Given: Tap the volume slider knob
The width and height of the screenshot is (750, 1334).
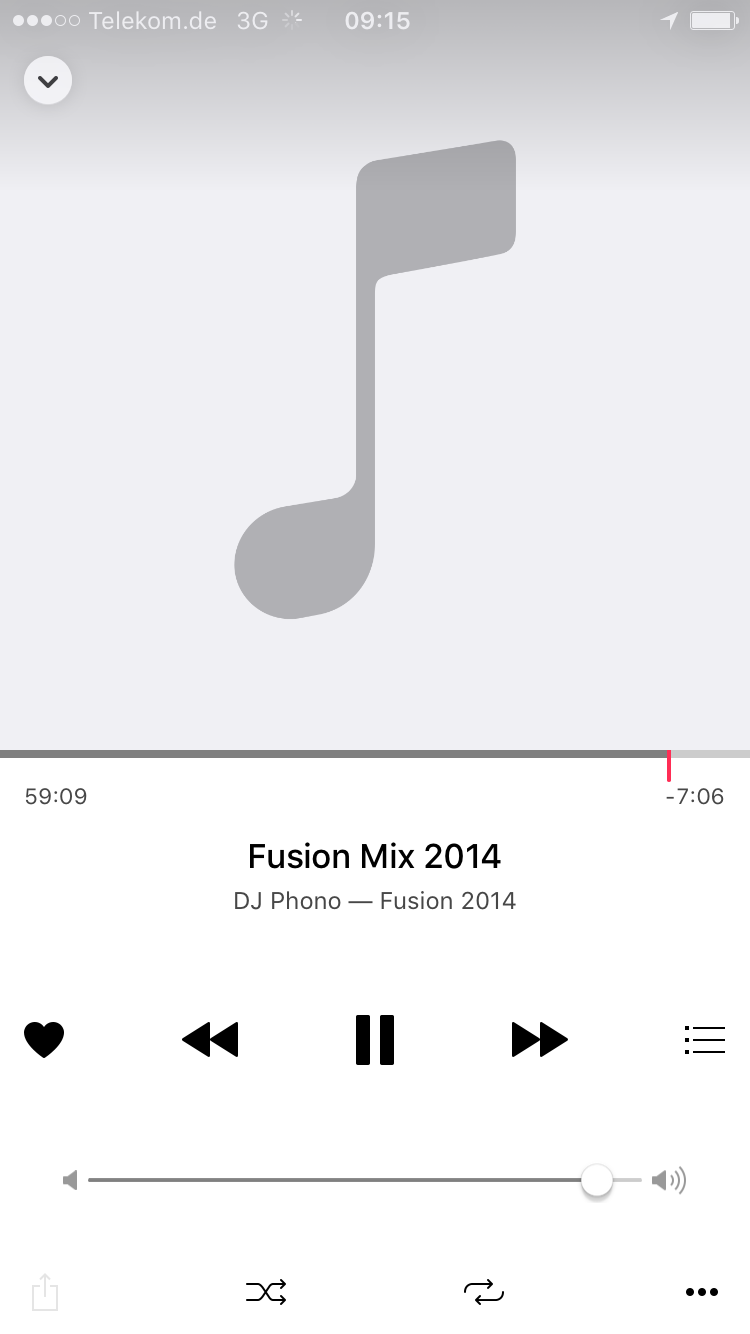Looking at the screenshot, I should coord(597,1181).
